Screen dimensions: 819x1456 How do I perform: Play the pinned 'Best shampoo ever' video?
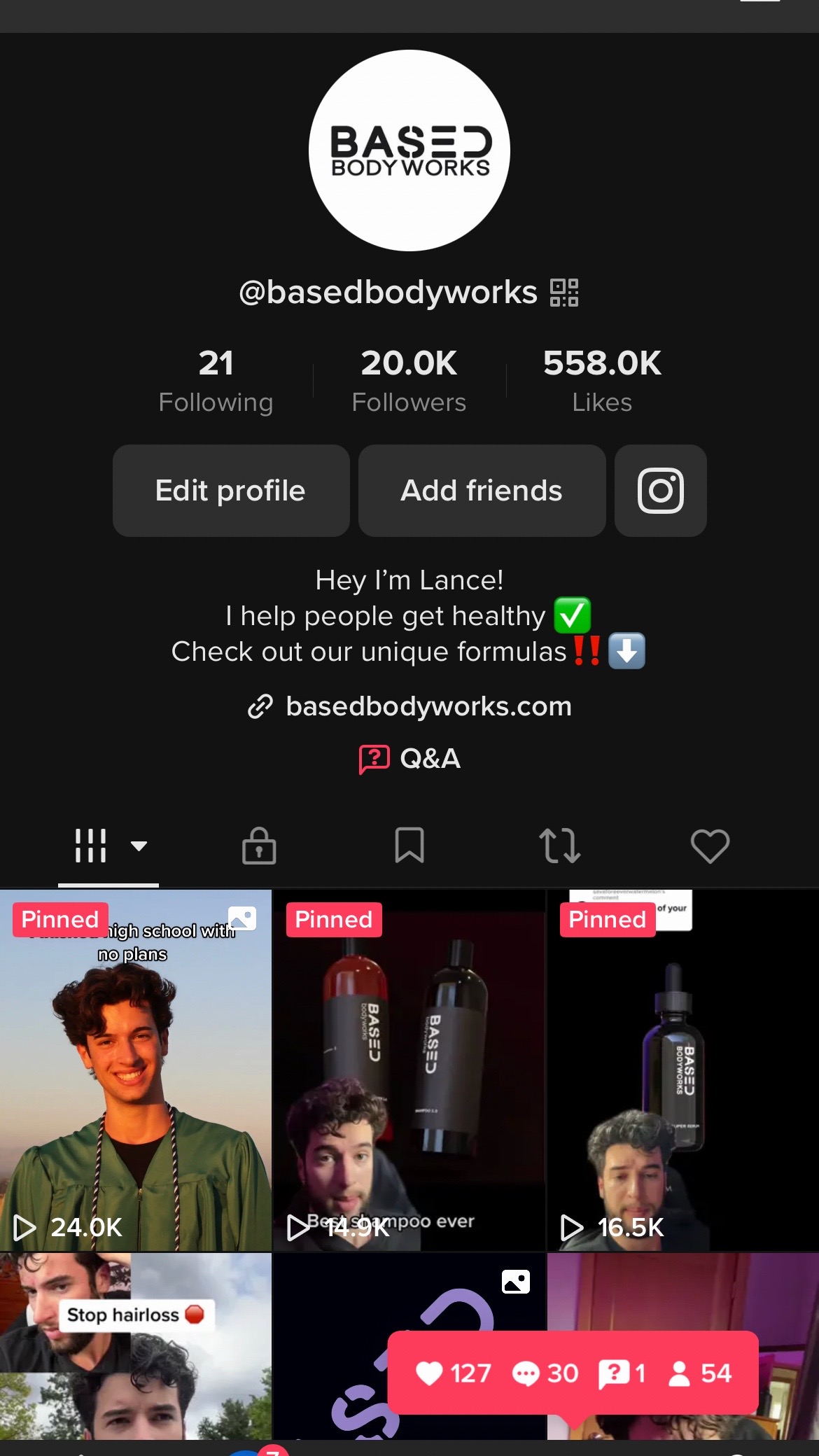[x=409, y=1070]
